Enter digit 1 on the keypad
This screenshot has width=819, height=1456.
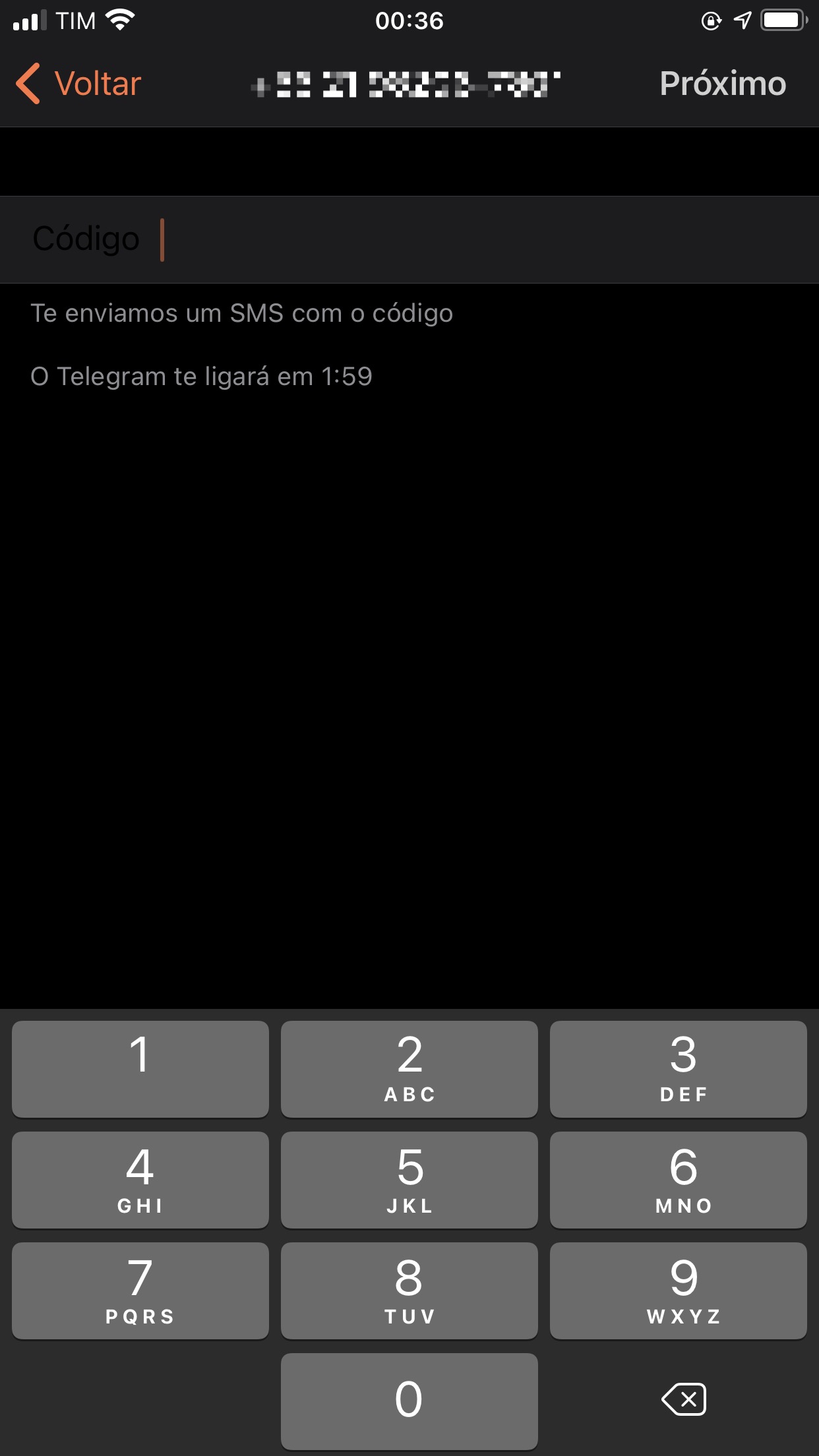[x=140, y=1069]
